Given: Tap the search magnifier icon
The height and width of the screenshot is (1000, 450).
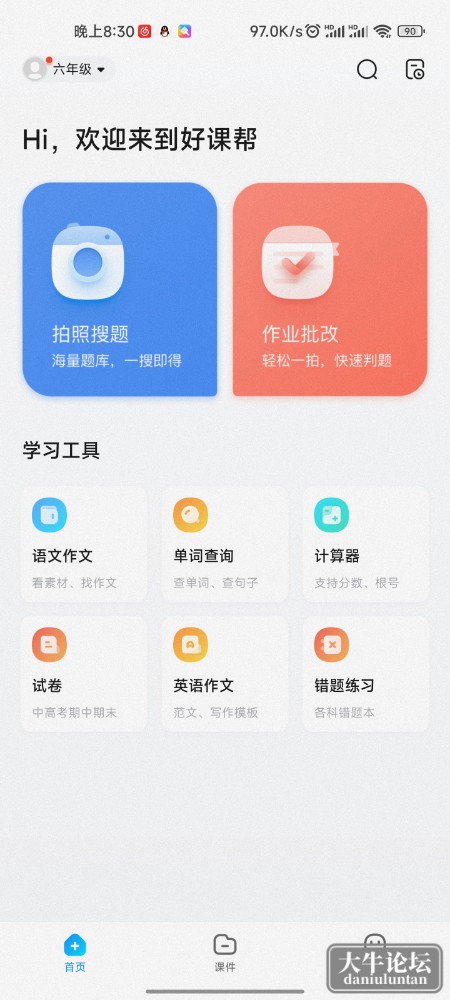Looking at the screenshot, I should (x=367, y=70).
